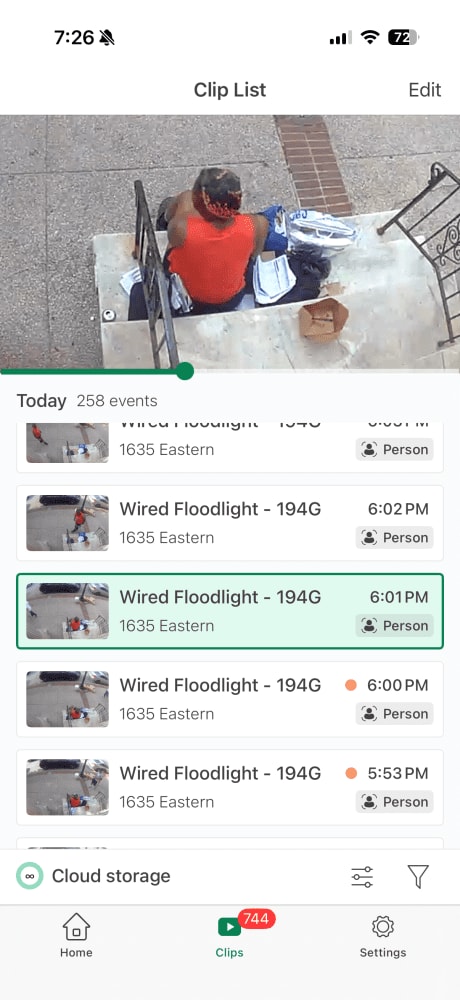
Task: Open the sliders adjustment settings icon
Action: pos(362,877)
